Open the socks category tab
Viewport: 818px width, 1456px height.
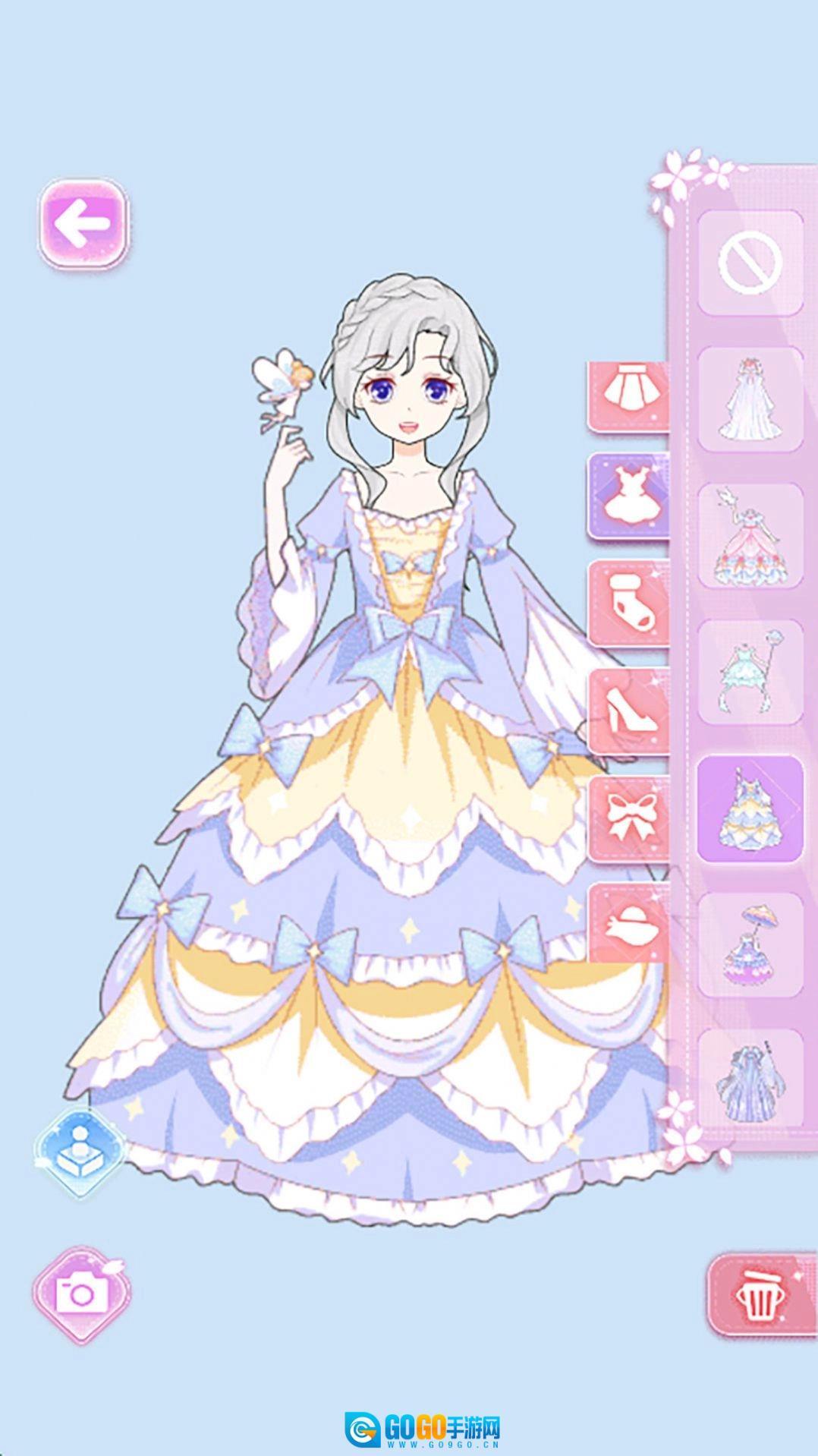[x=628, y=605]
